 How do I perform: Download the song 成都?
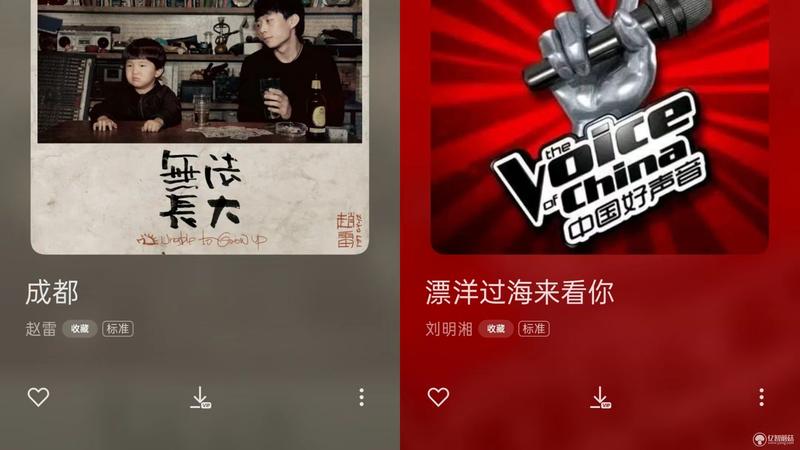201,397
